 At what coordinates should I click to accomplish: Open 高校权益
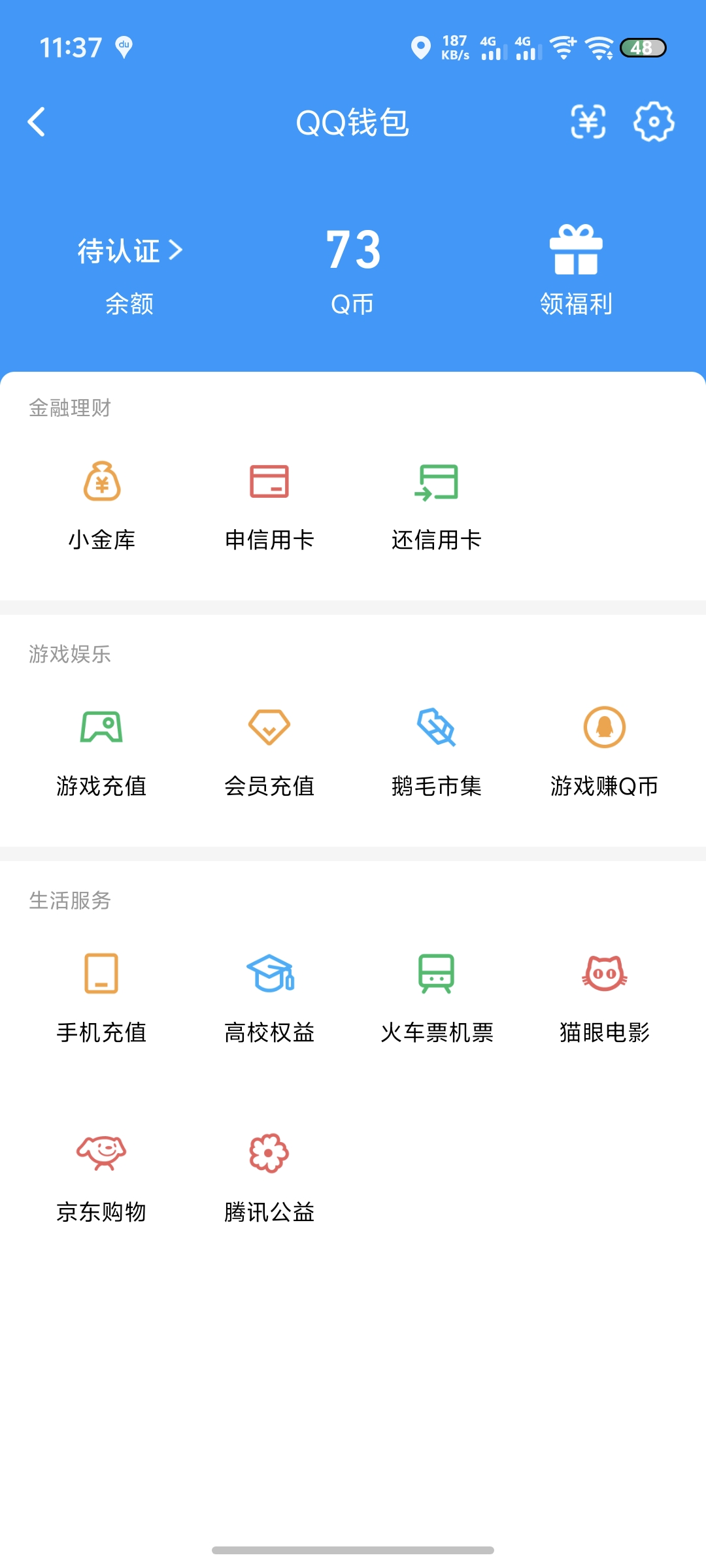pyautogui.click(x=269, y=996)
